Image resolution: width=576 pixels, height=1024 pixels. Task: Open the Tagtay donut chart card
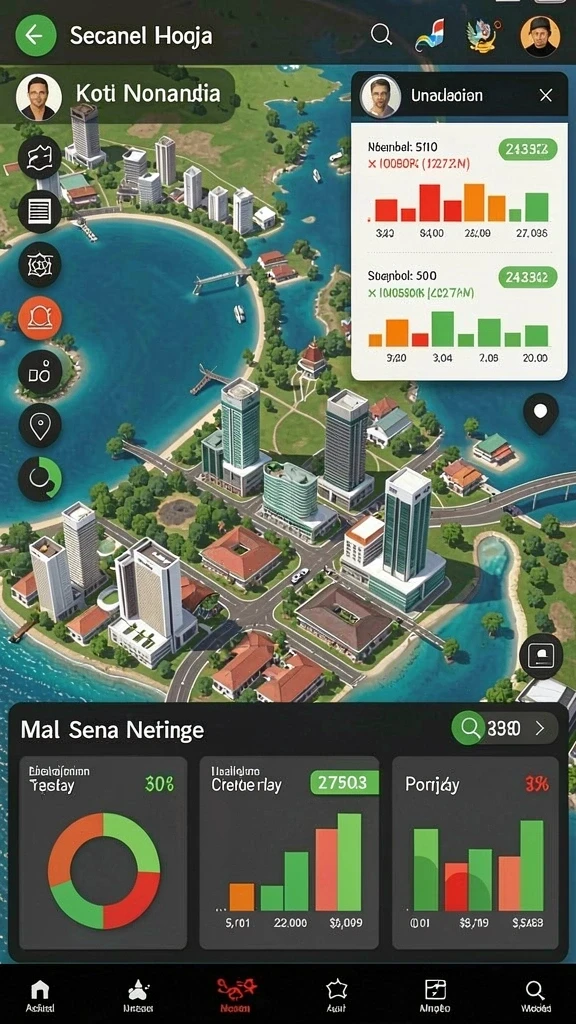[x=103, y=852]
